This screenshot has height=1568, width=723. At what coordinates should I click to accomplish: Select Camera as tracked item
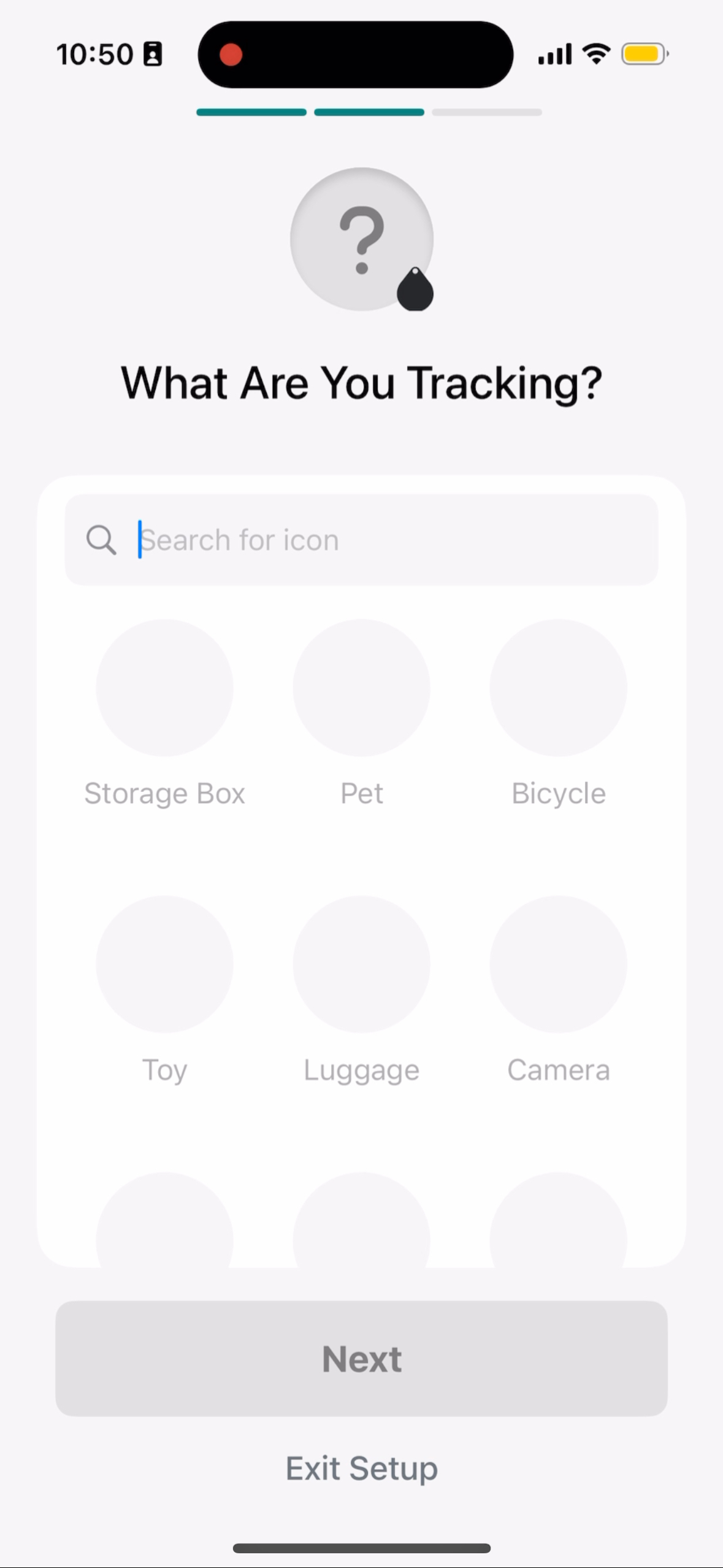pos(558,964)
